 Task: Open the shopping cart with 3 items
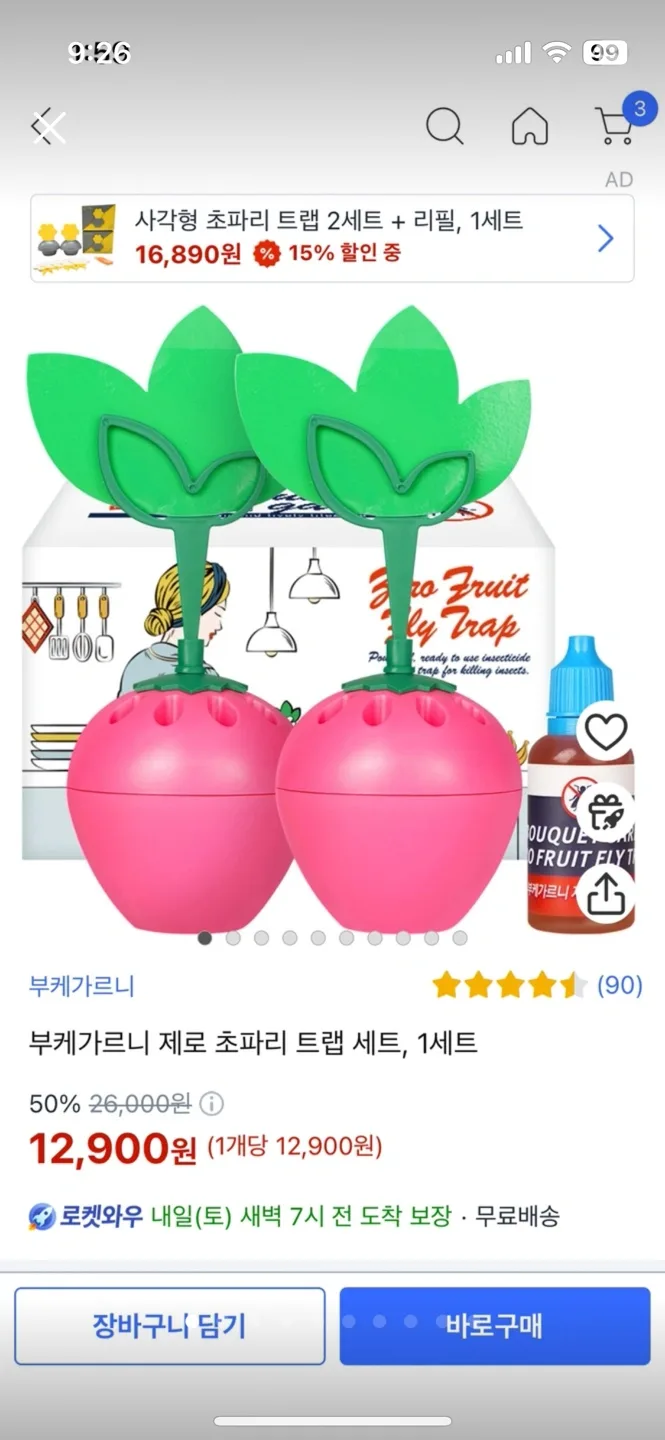615,127
